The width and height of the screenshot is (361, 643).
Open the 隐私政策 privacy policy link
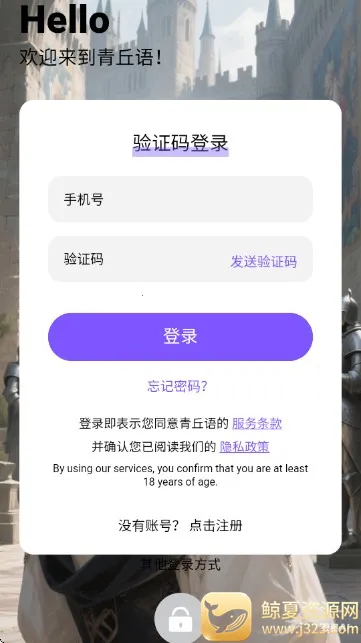(x=244, y=446)
